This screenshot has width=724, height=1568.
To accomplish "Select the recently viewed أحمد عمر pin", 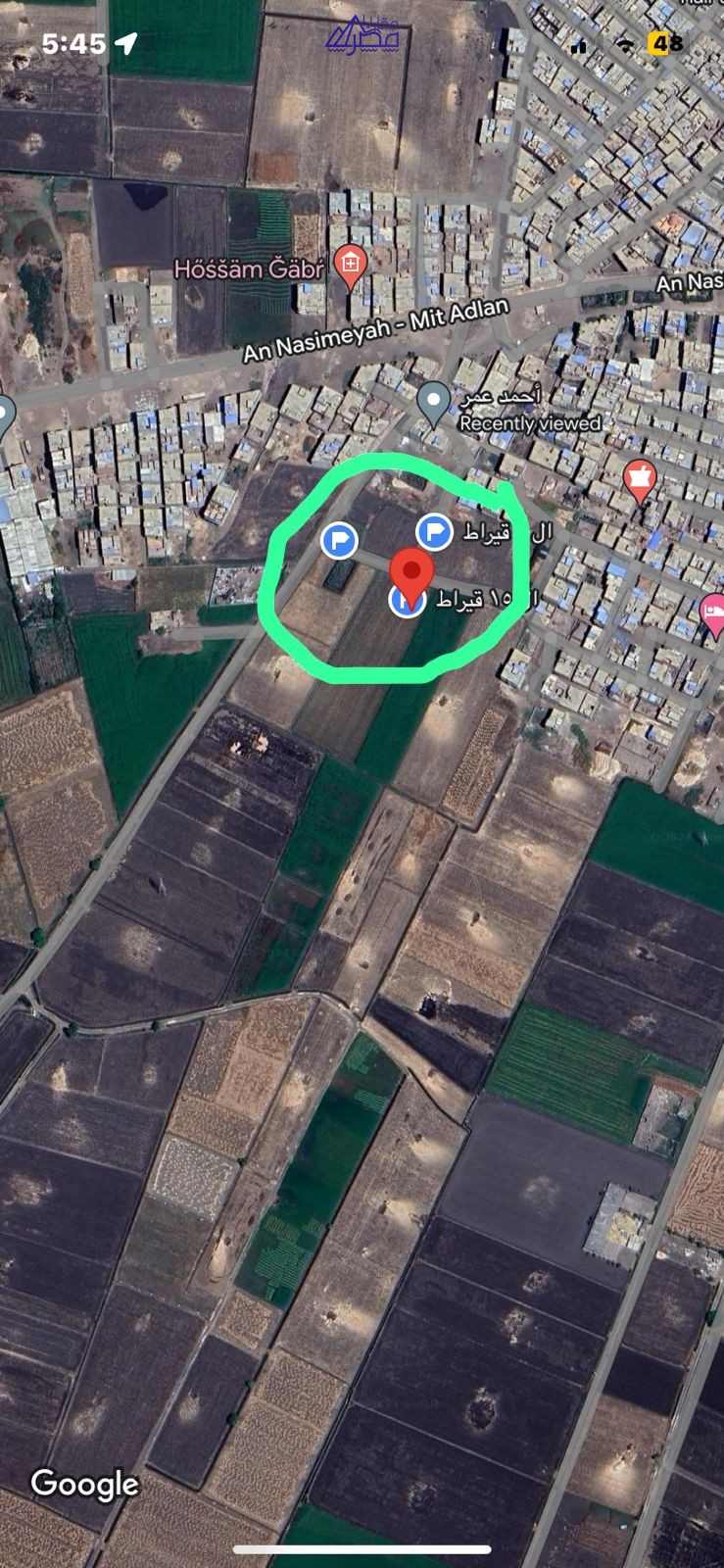I will pos(433,401).
